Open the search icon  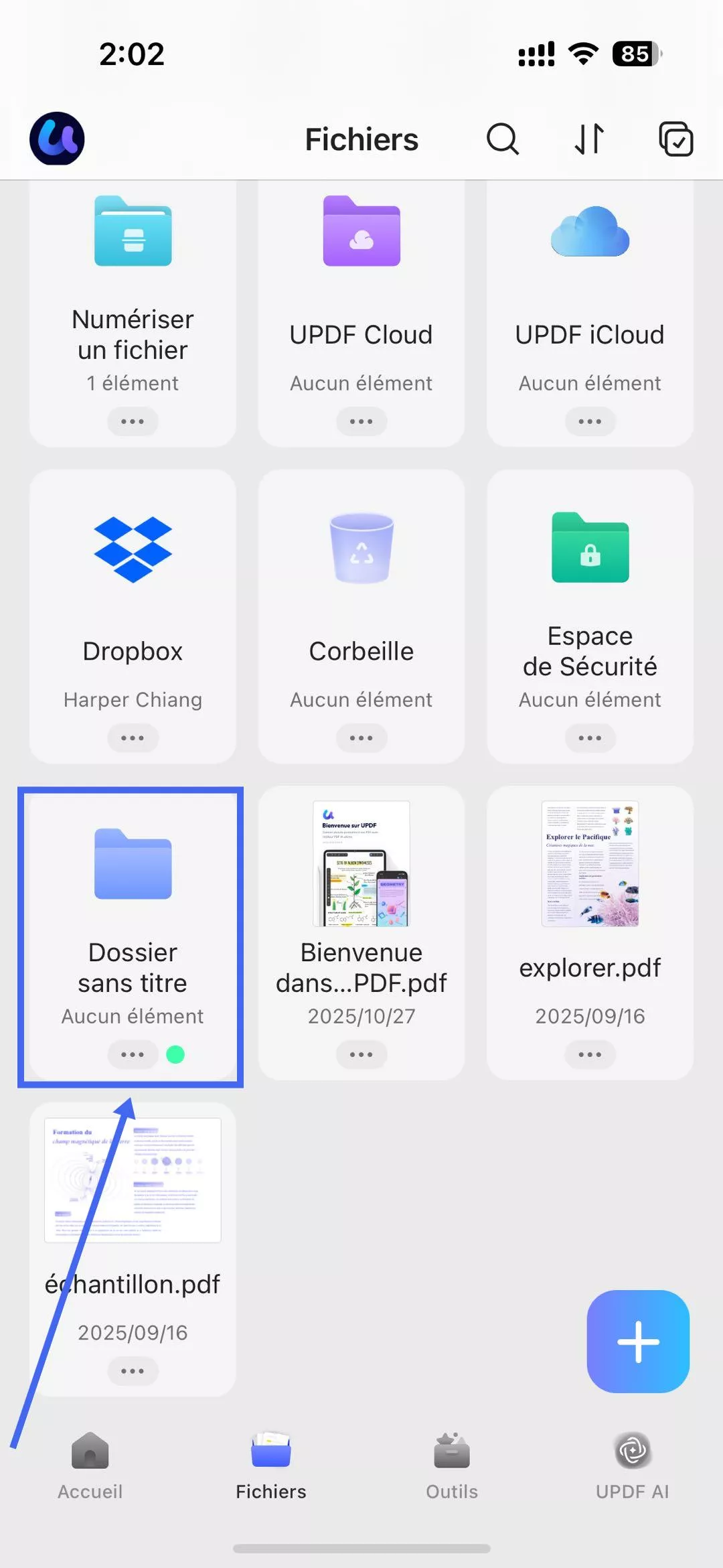(x=502, y=139)
